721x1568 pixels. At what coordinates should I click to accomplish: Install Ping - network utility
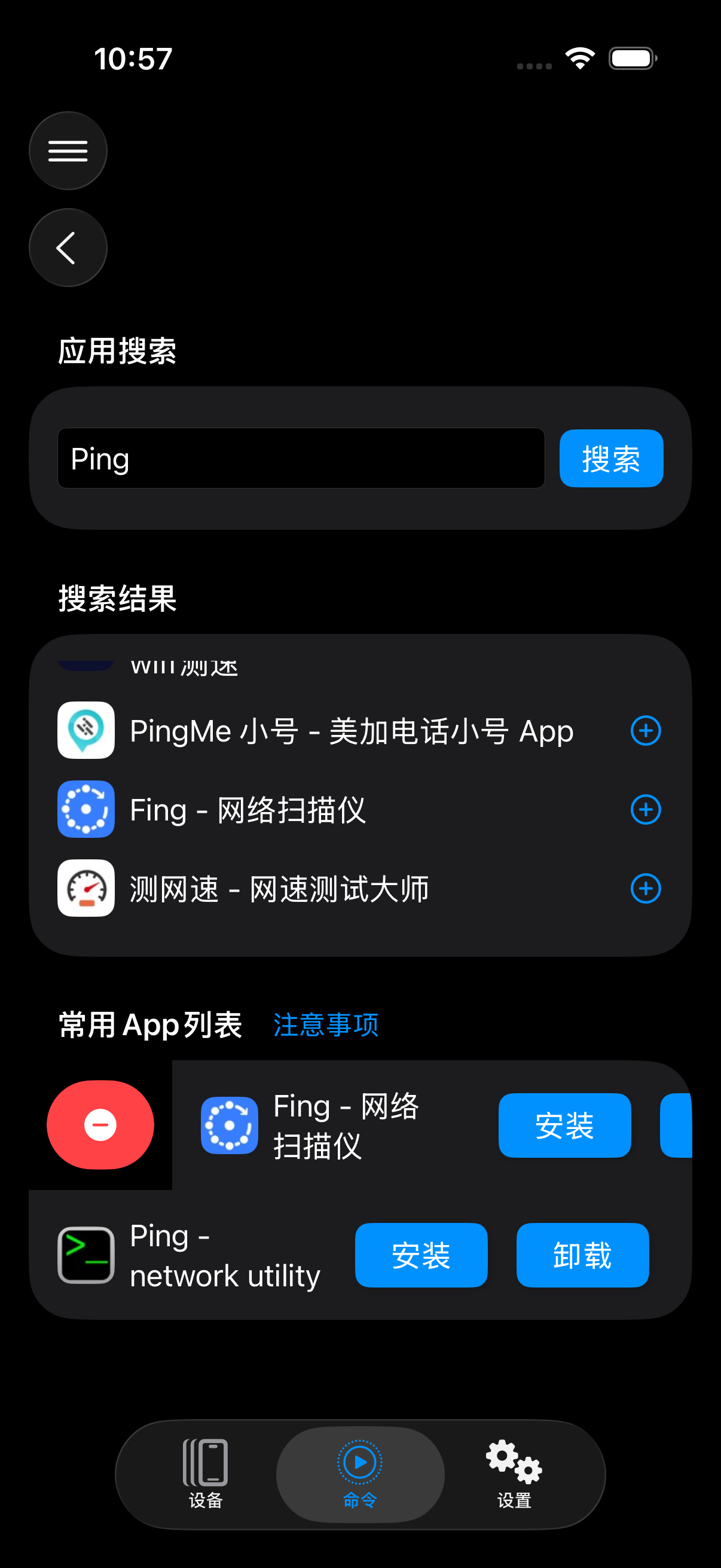pyautogui.click(x=421, y=1255)
